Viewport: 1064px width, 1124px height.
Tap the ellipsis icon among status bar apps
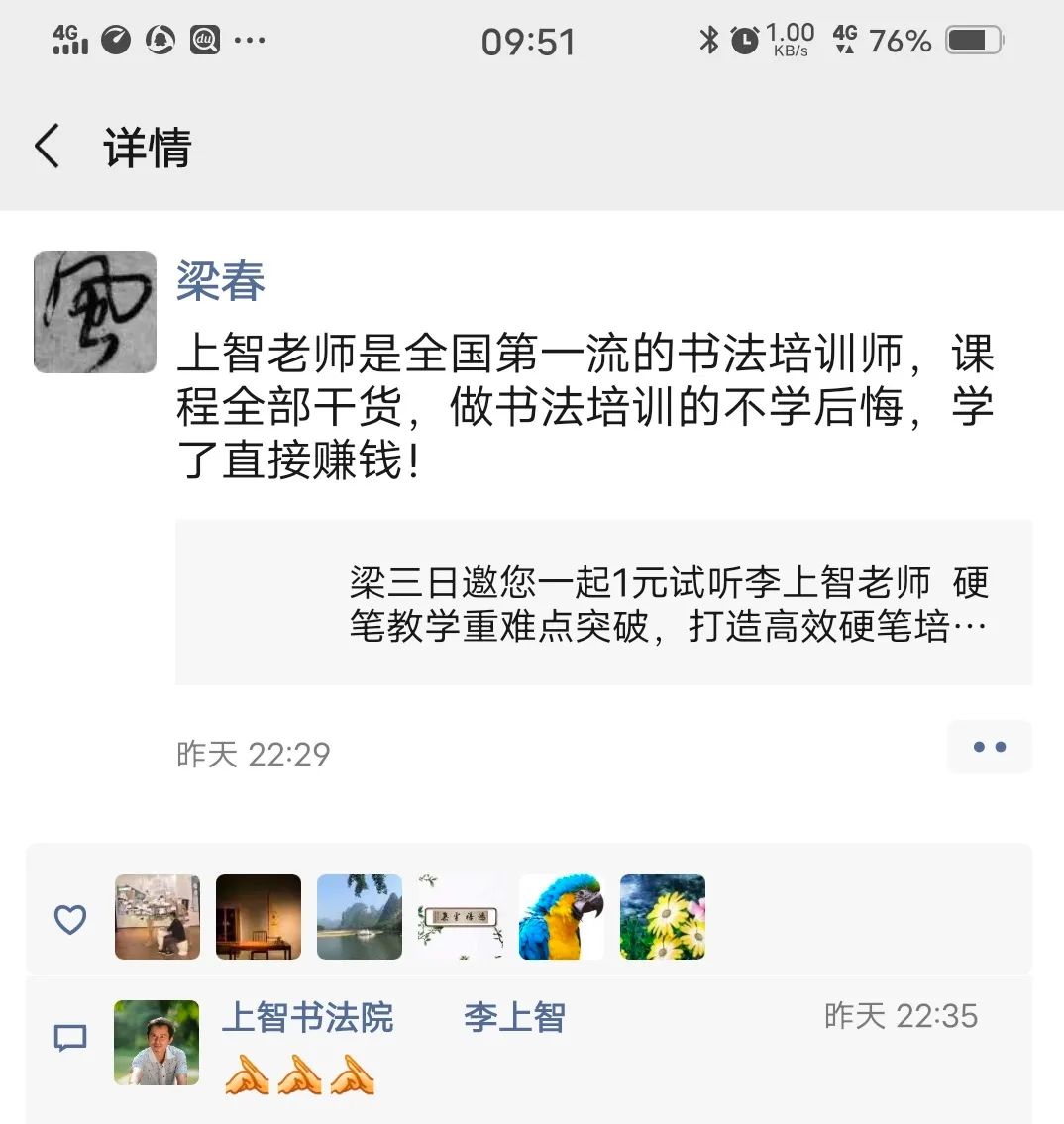(x=246, y=40)
